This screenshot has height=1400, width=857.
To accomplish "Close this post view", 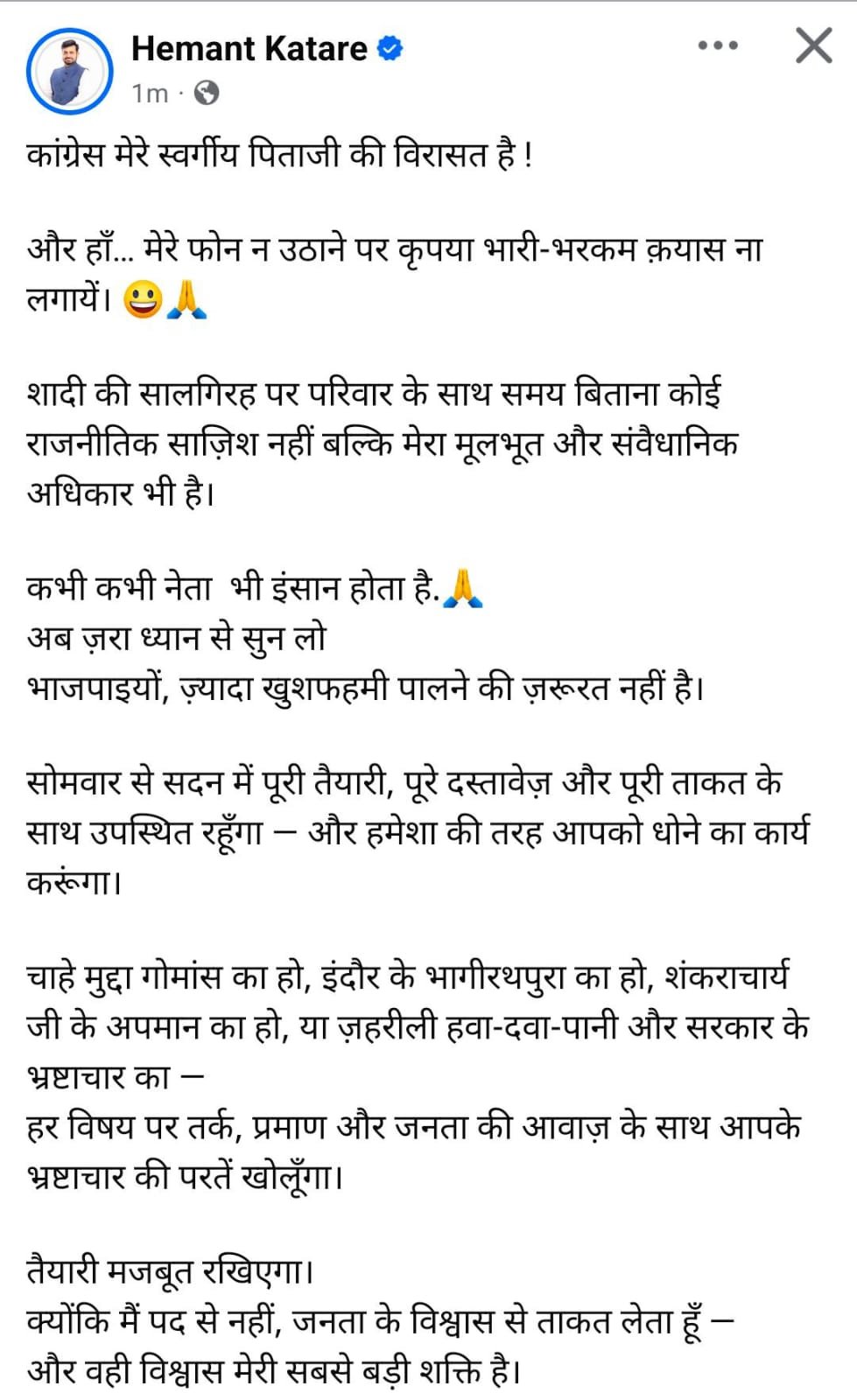I will coord(813,45).
